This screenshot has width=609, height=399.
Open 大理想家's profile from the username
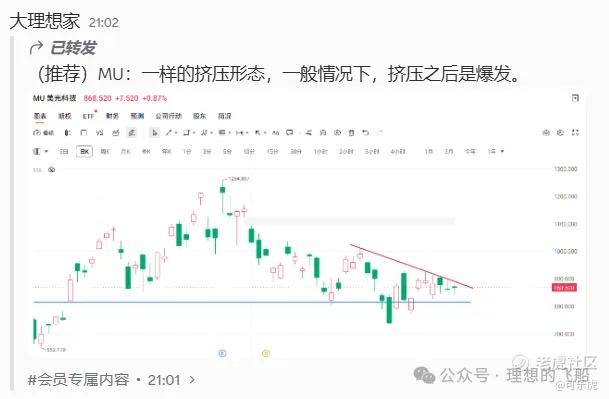[x=45, y=21]
